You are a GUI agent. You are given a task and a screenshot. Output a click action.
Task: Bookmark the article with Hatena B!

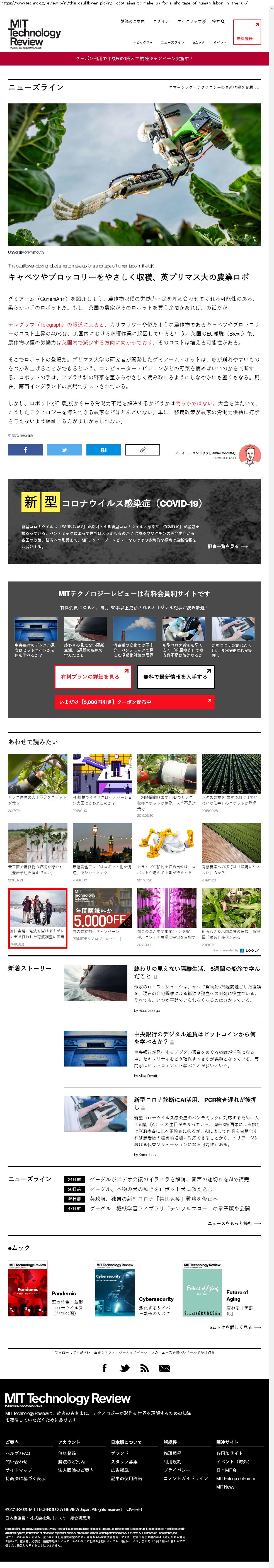[x=103, y=450]
